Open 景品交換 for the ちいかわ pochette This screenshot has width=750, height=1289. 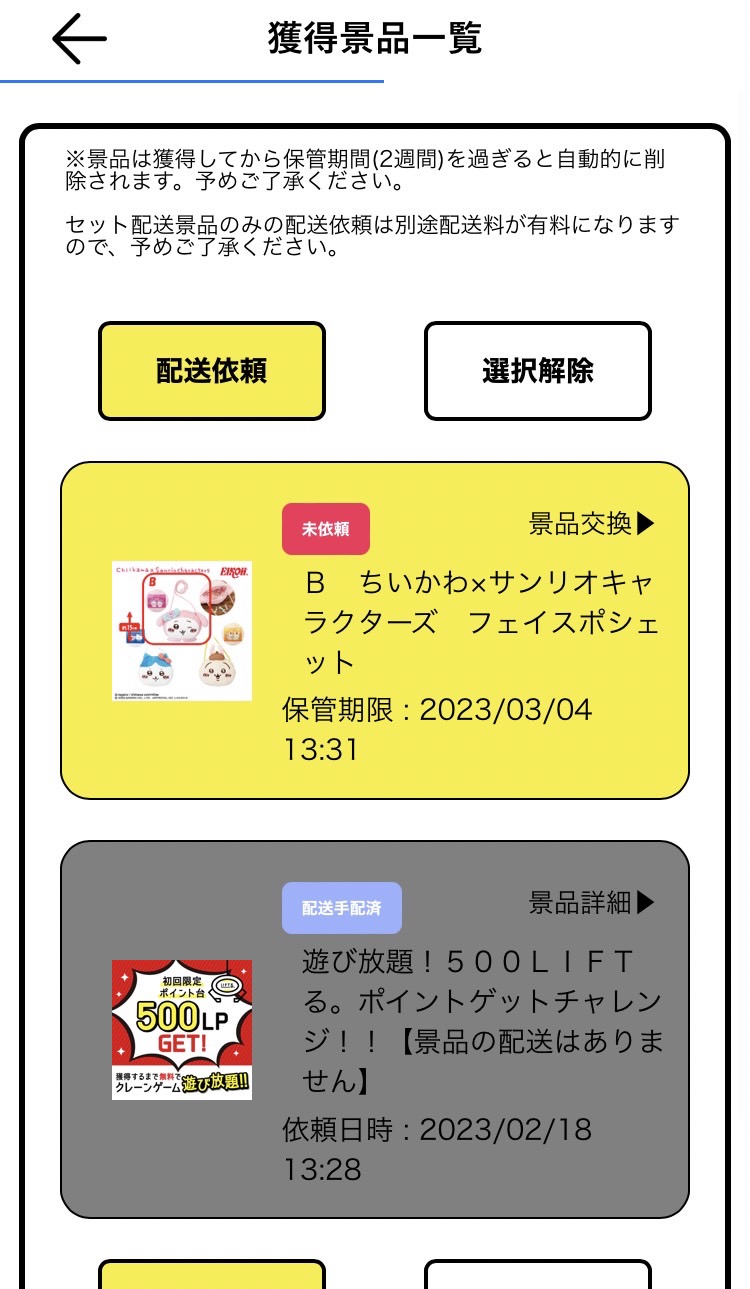pos(592,523)
